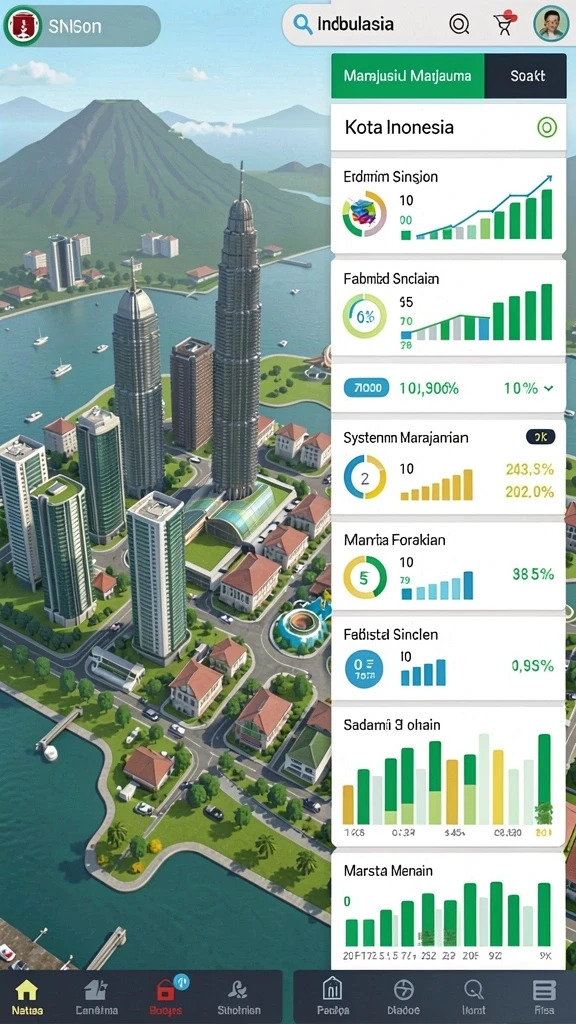Open the profile avatar
576x1024 pixels.
coord(551,24)
